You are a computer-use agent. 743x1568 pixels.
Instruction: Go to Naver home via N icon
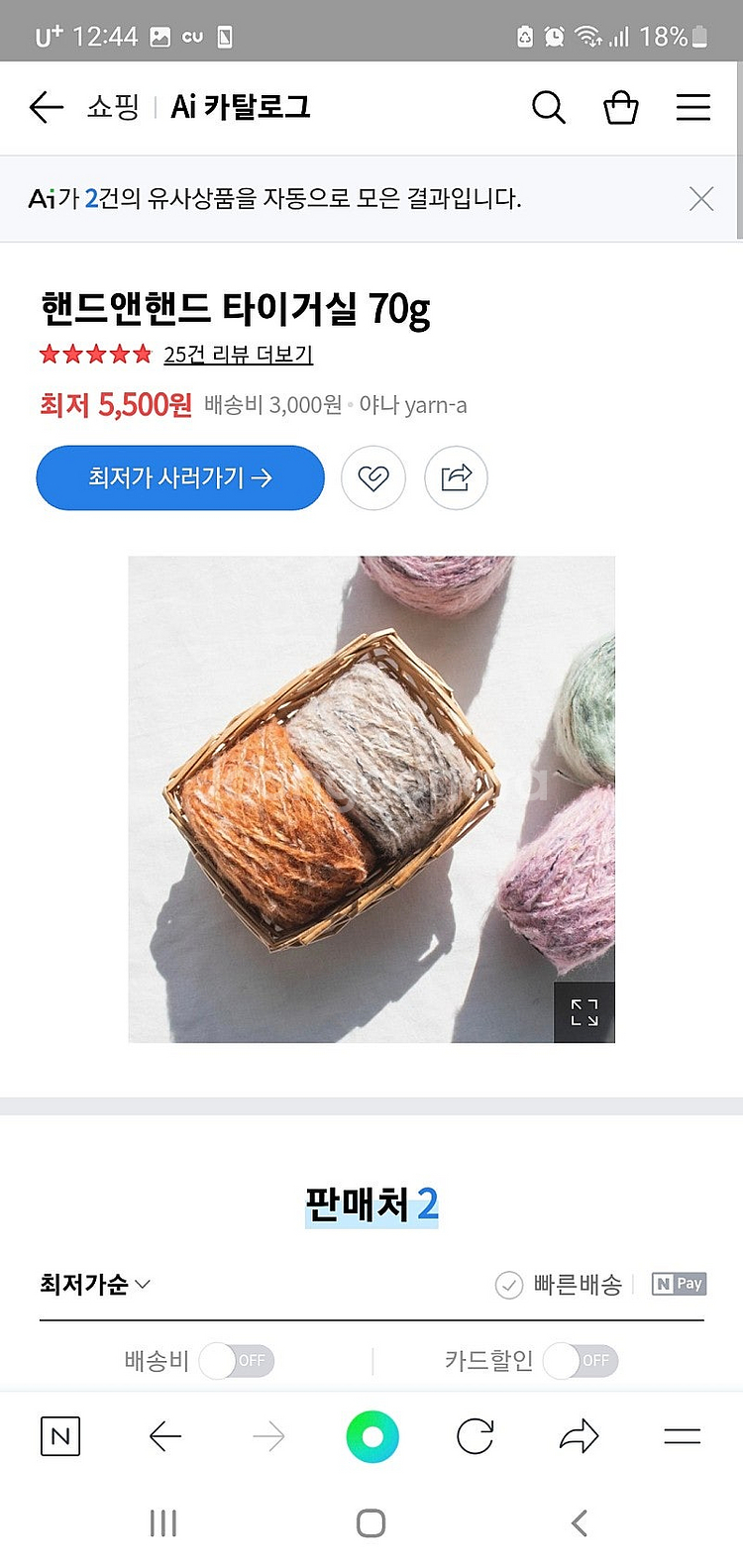tap(60, 1436)
